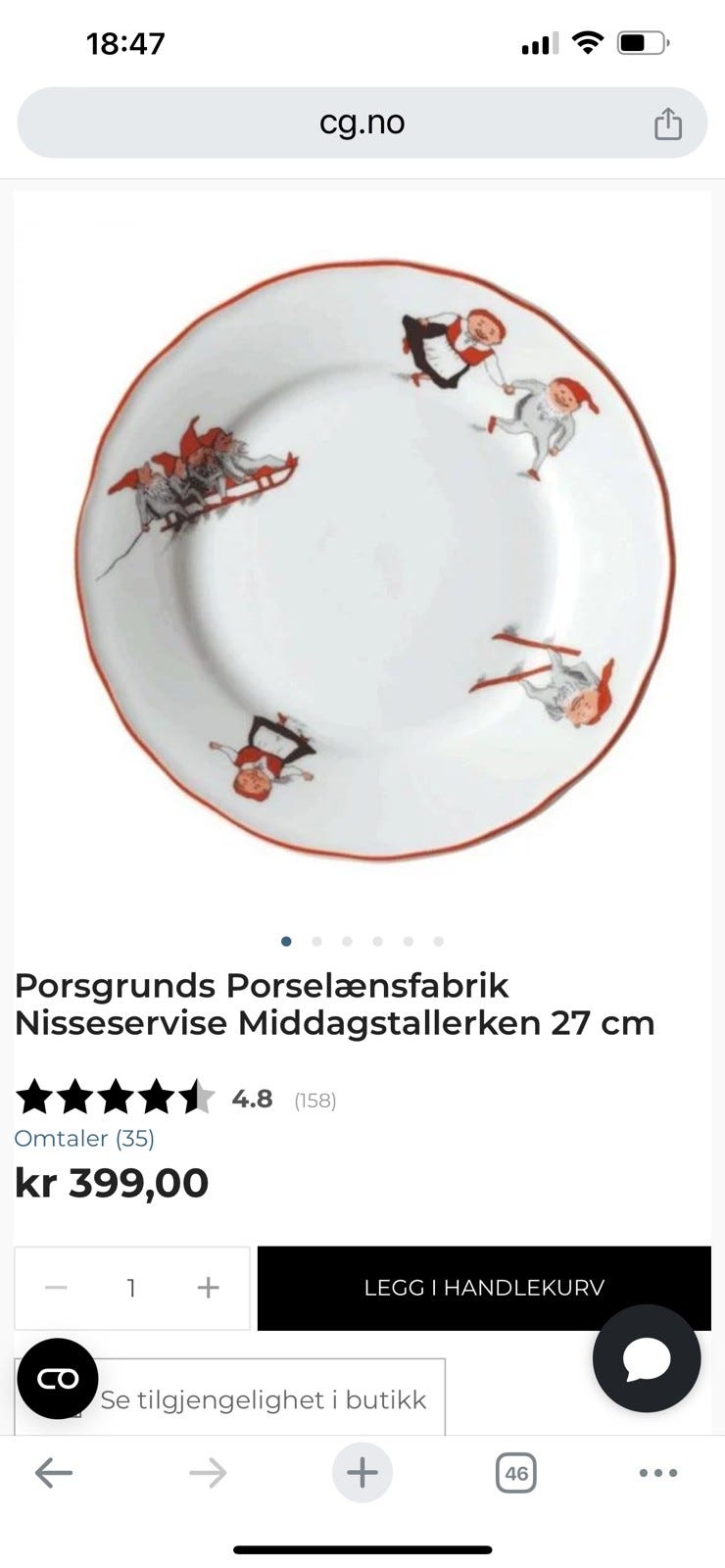This screenshot has width=725, height=1568.
Task: Tap the share icon in the address bar
Action: pos(669,122)
